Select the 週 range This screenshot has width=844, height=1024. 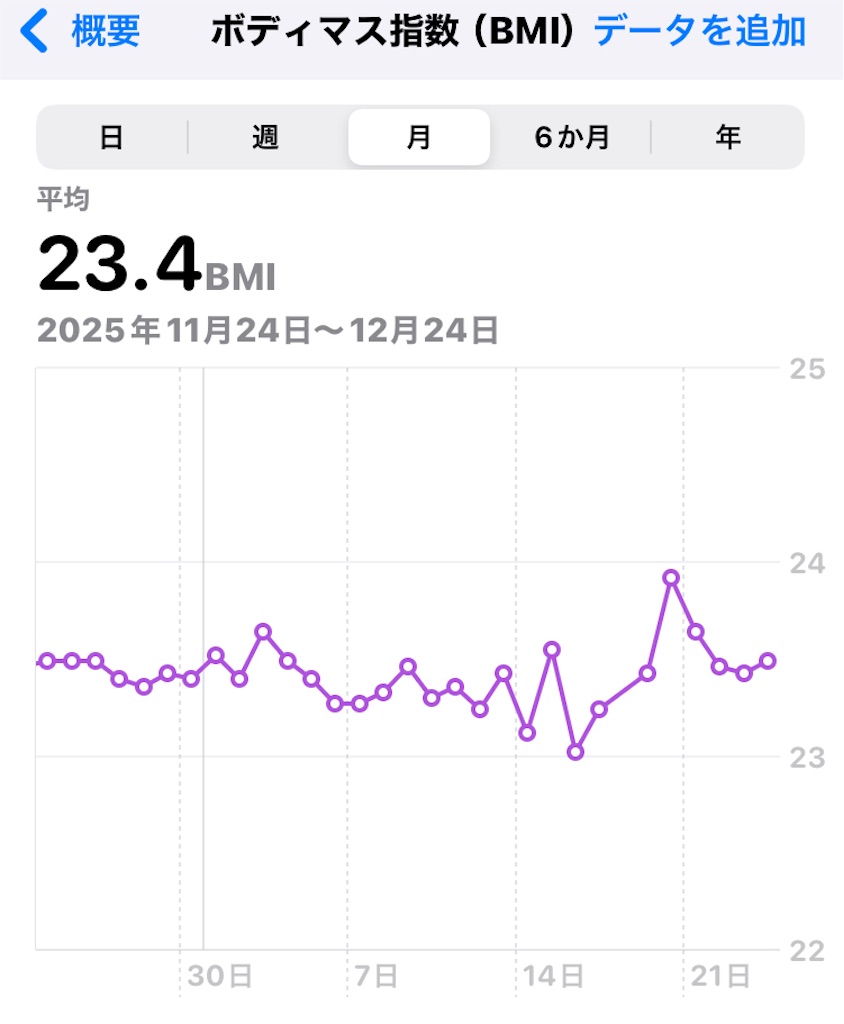(x=265, y=137)
